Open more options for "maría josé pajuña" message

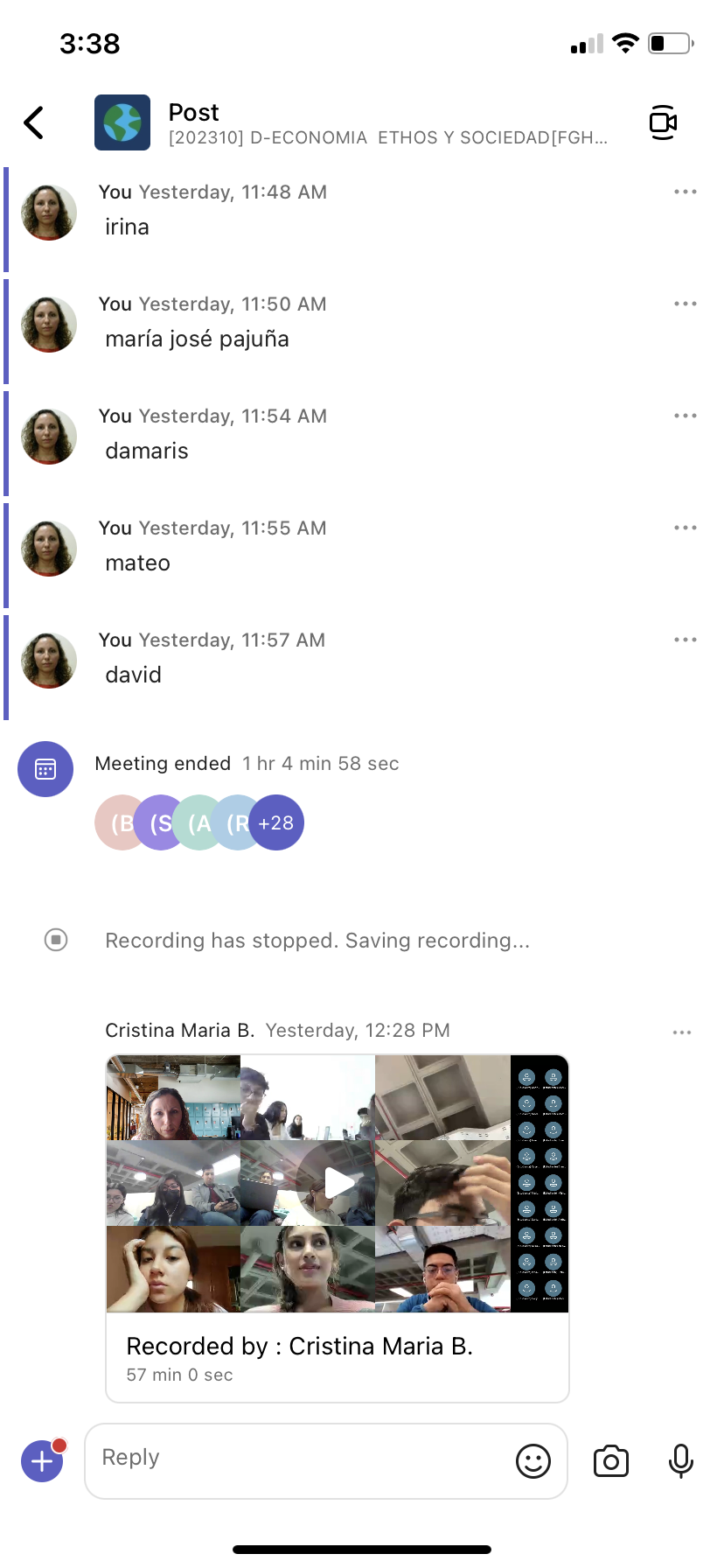tap(685, 304)
